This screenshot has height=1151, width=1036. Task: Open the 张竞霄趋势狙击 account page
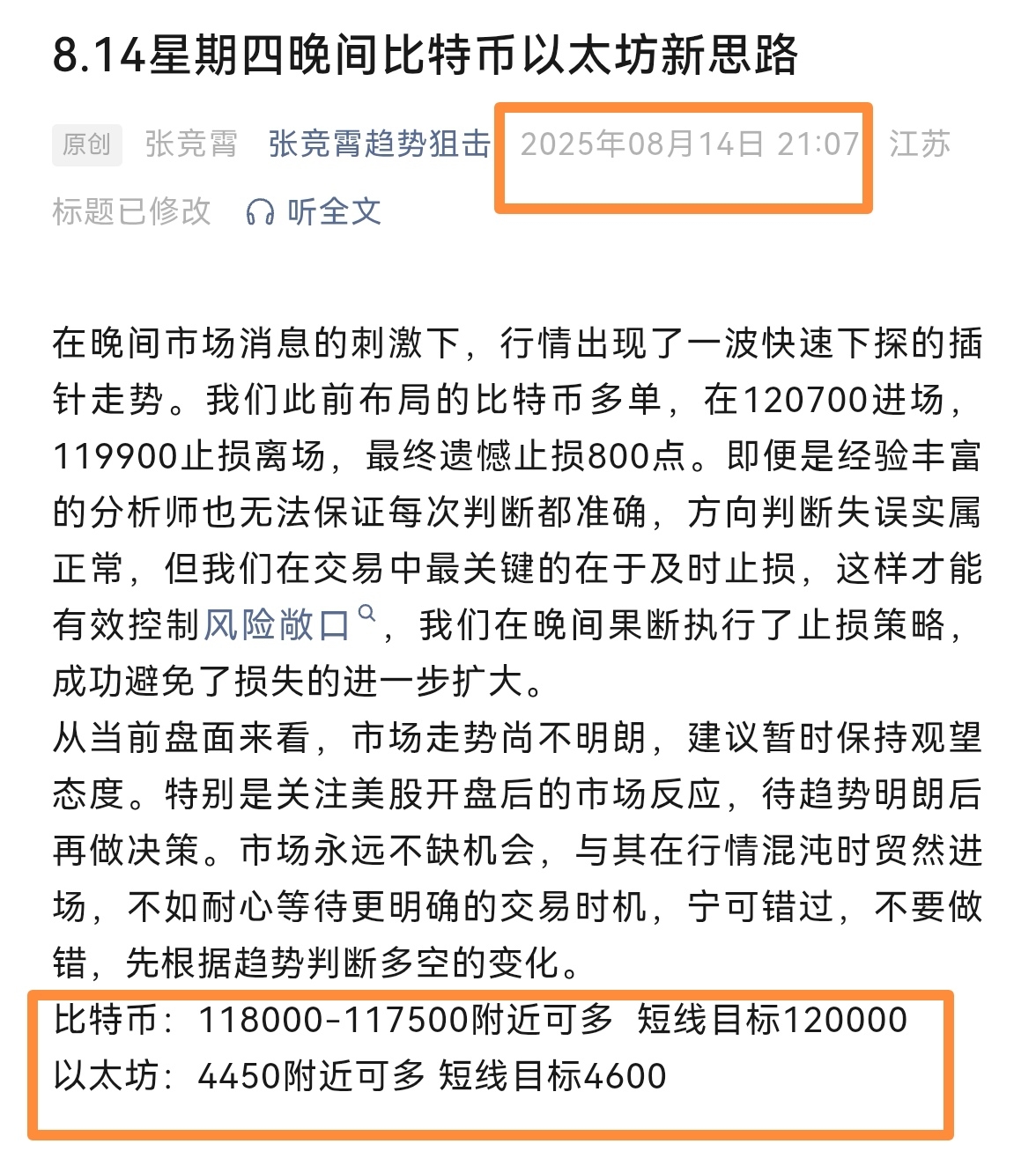(x=379, y=144)
